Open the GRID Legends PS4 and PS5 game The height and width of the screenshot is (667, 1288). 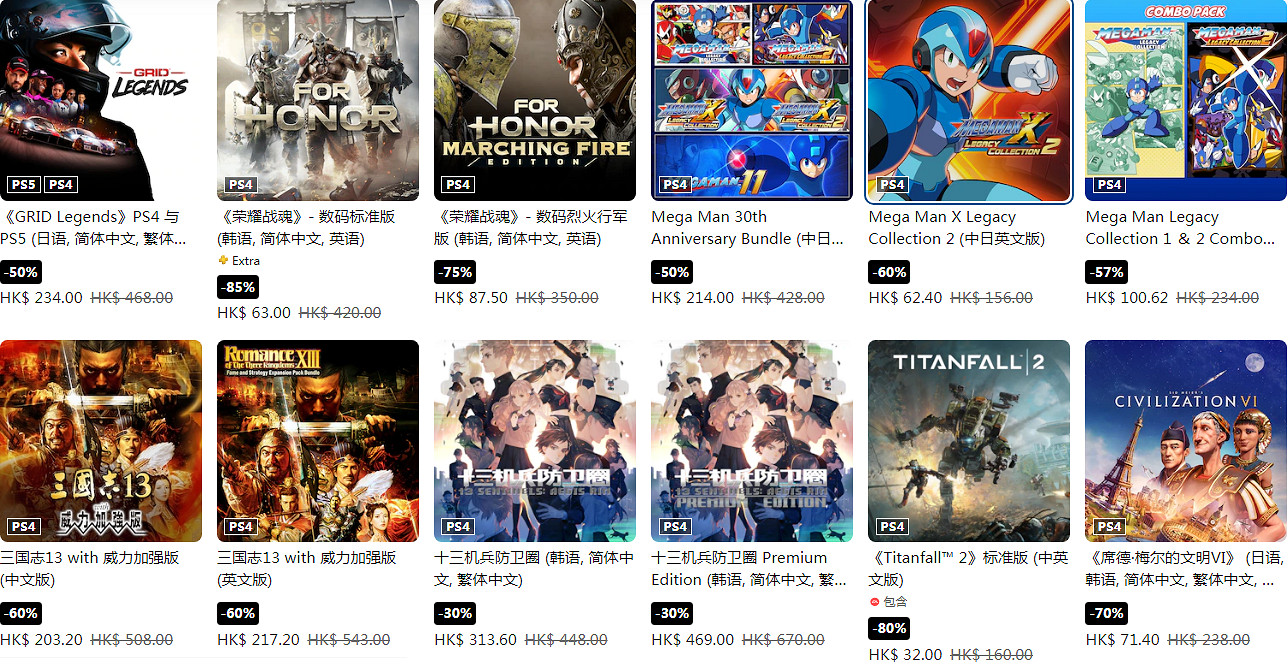tap(100, 100)
